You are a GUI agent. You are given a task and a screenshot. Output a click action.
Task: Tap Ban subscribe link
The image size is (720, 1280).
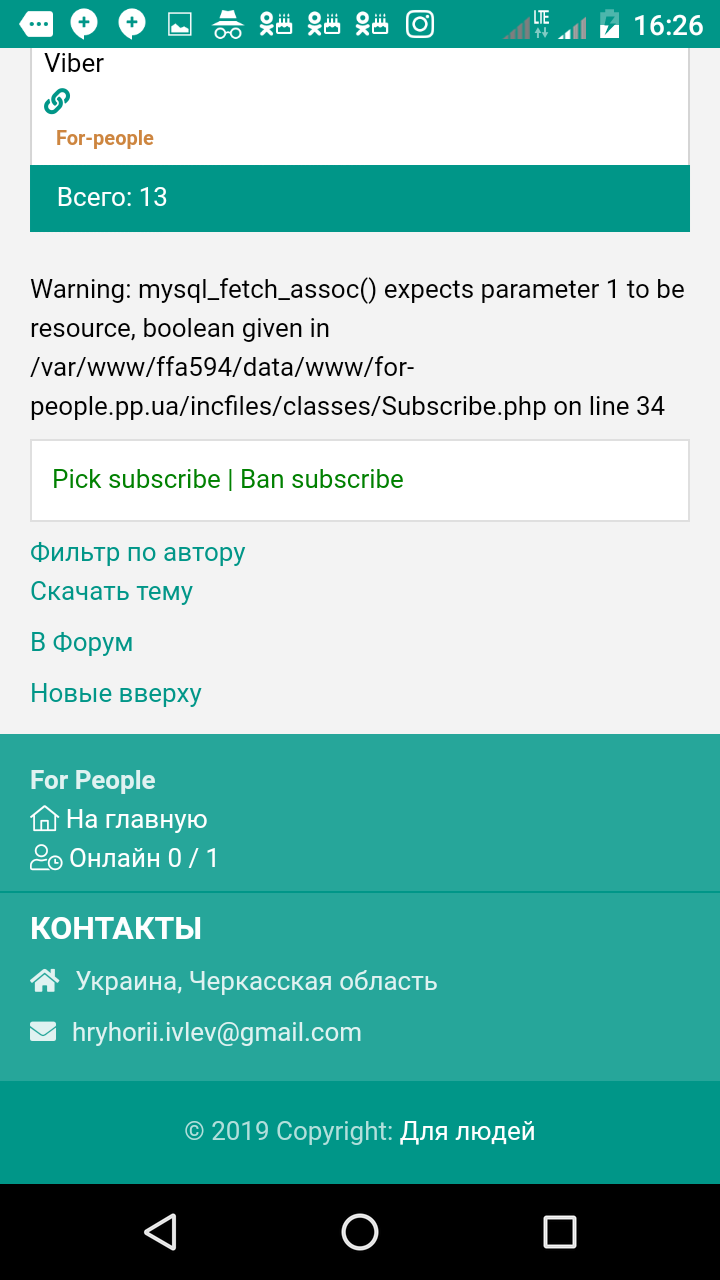tap(322, 479)
